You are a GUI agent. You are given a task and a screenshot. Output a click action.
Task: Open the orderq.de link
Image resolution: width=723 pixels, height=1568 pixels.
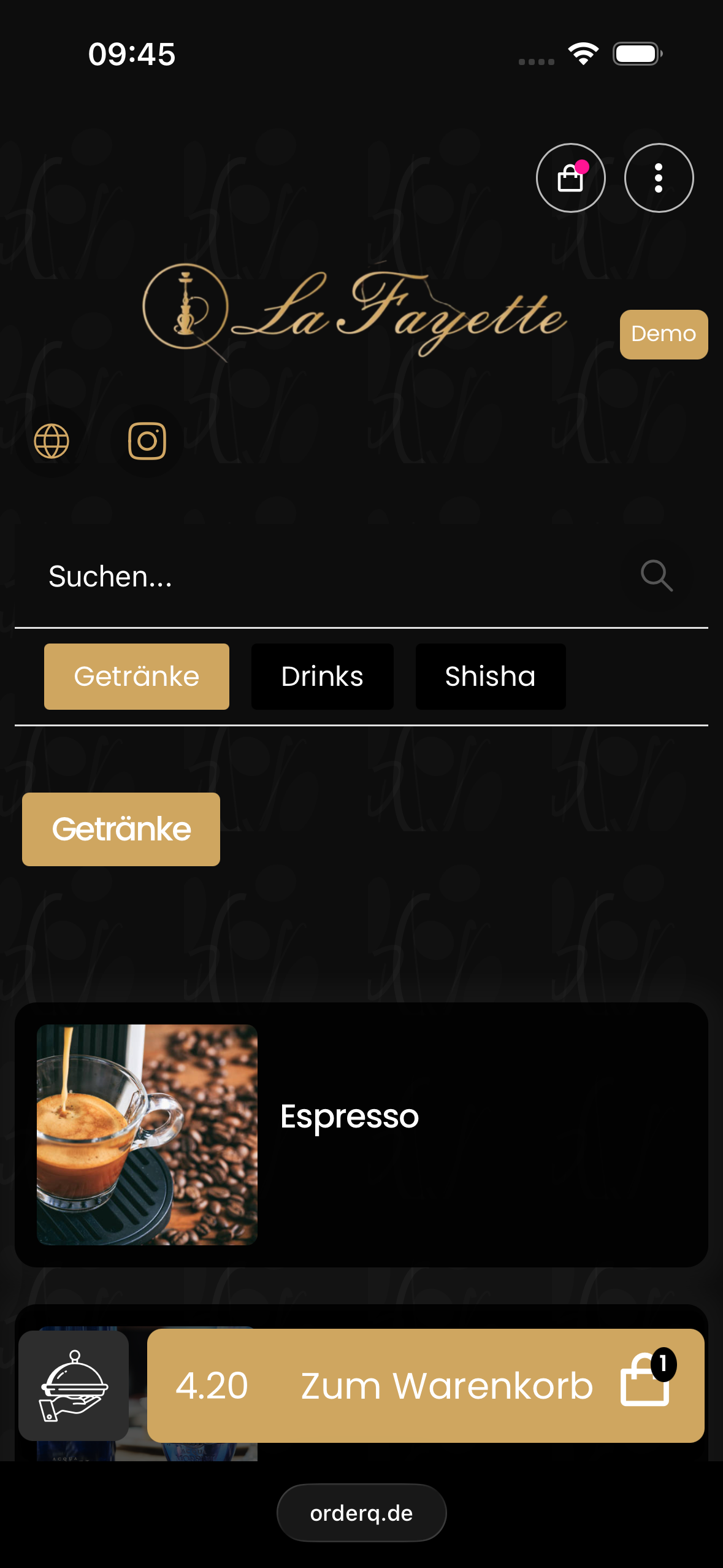[361, 1512]
